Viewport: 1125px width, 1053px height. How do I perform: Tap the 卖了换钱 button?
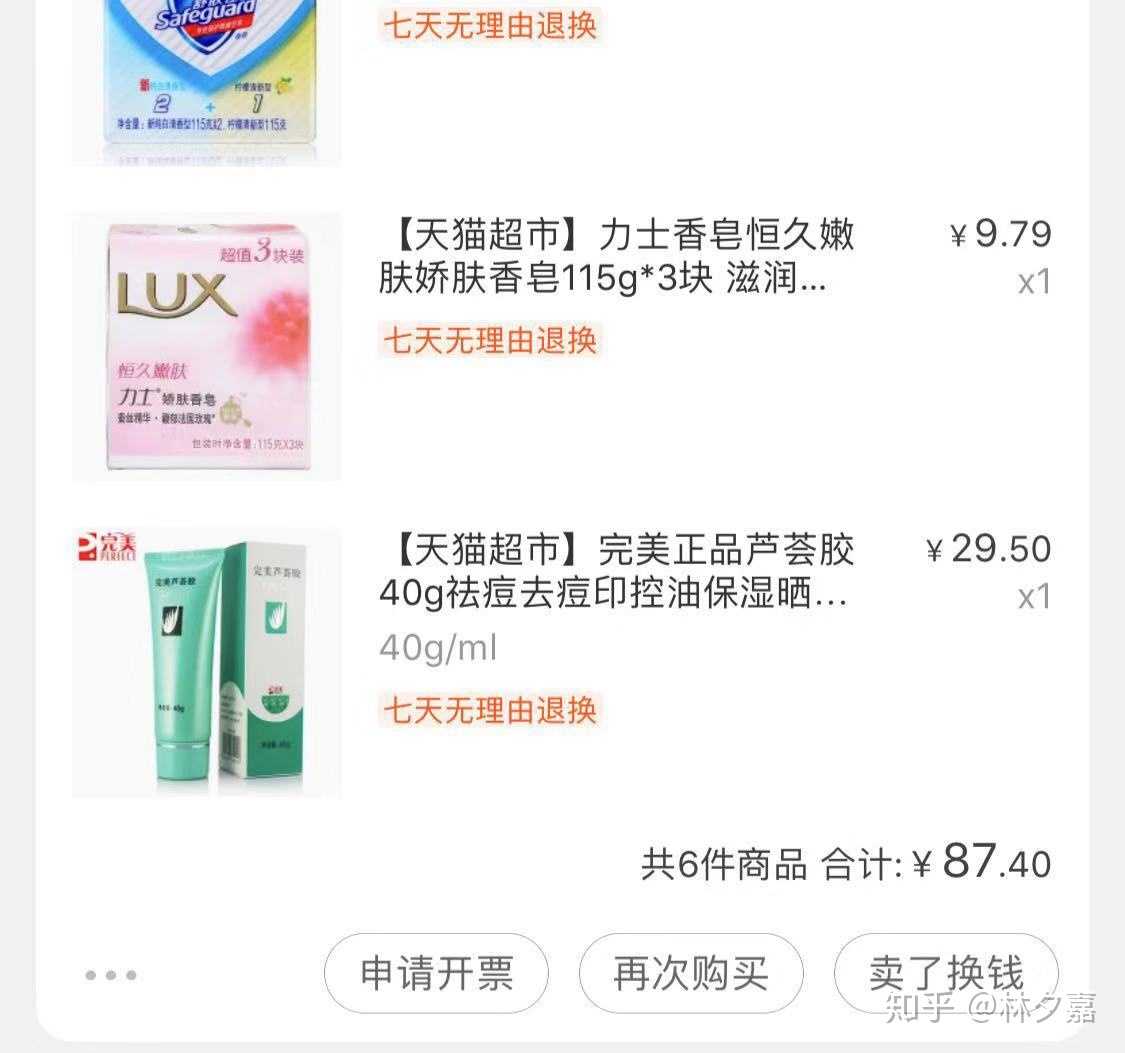(945, 973)
